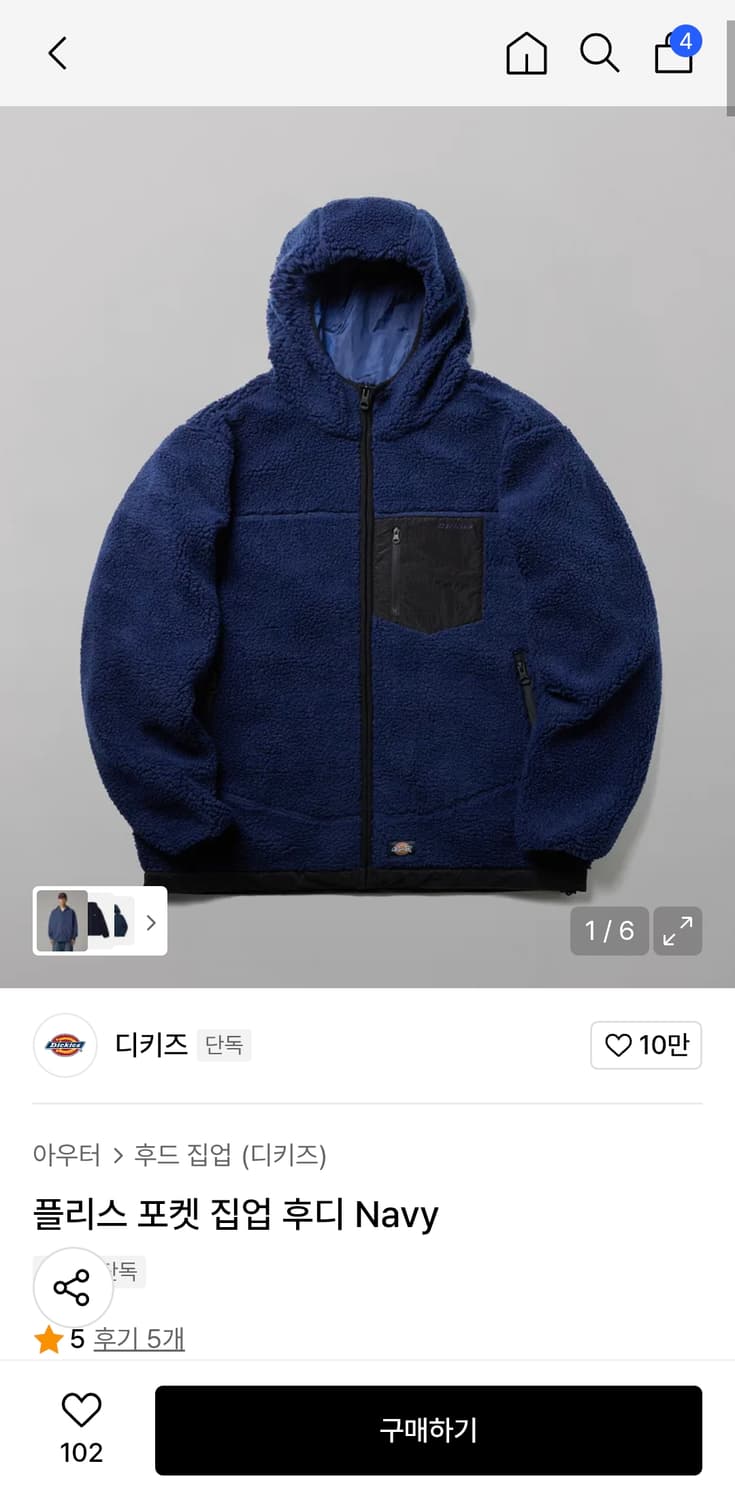Open the 후드 집업 (디키즈) breadcrumb
Screen dimensions: 735x1500
coord(230,1155)
